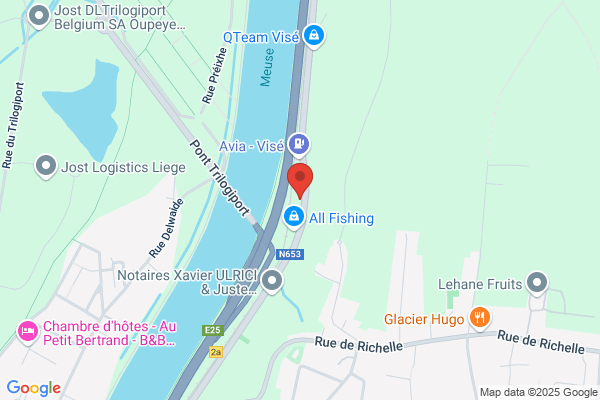Open the Glacier Hugo restaurant marker

pyautogui.click(x=480, y=318)
